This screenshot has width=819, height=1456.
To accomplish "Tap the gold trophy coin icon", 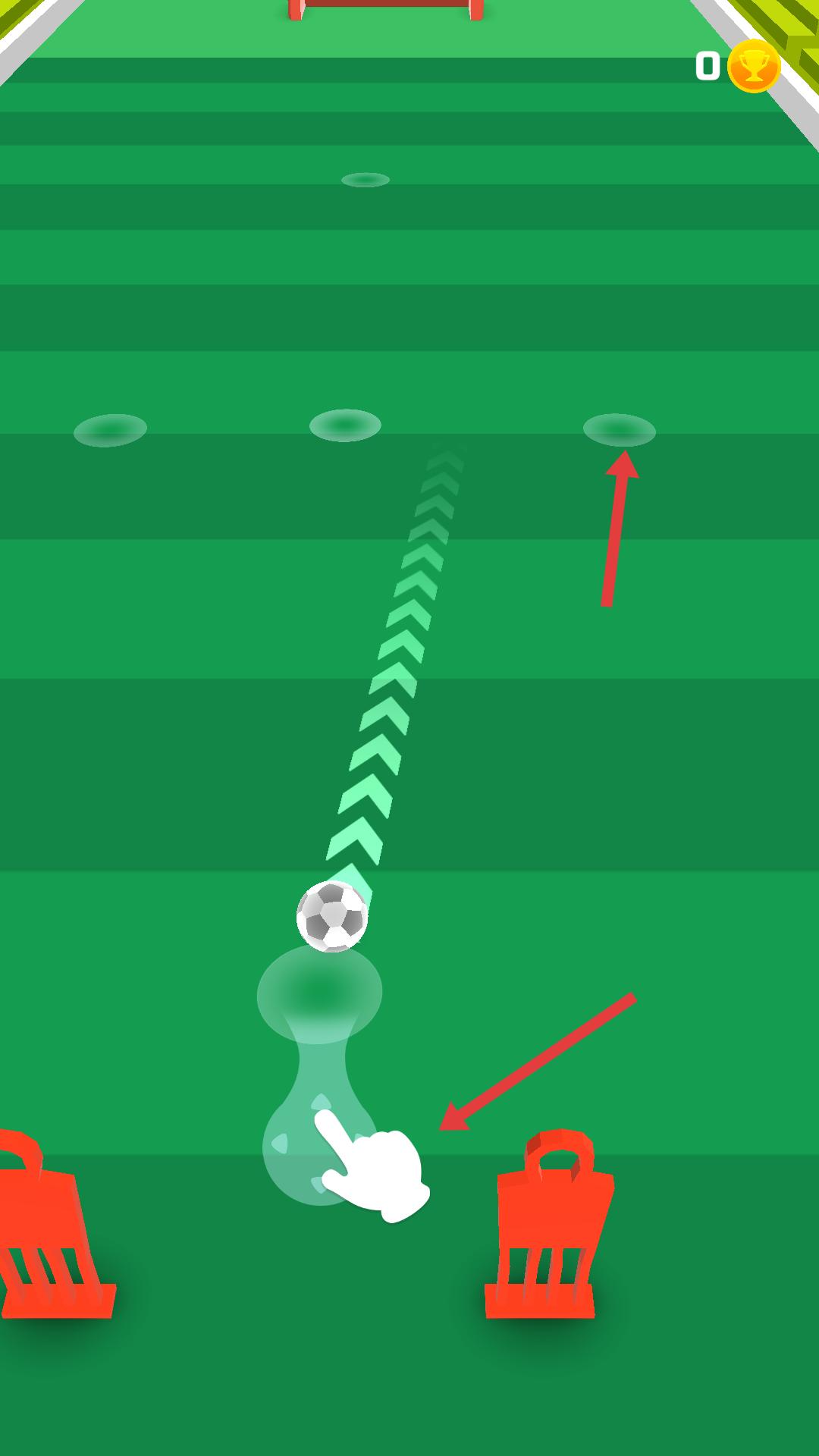I will [753, 67].
